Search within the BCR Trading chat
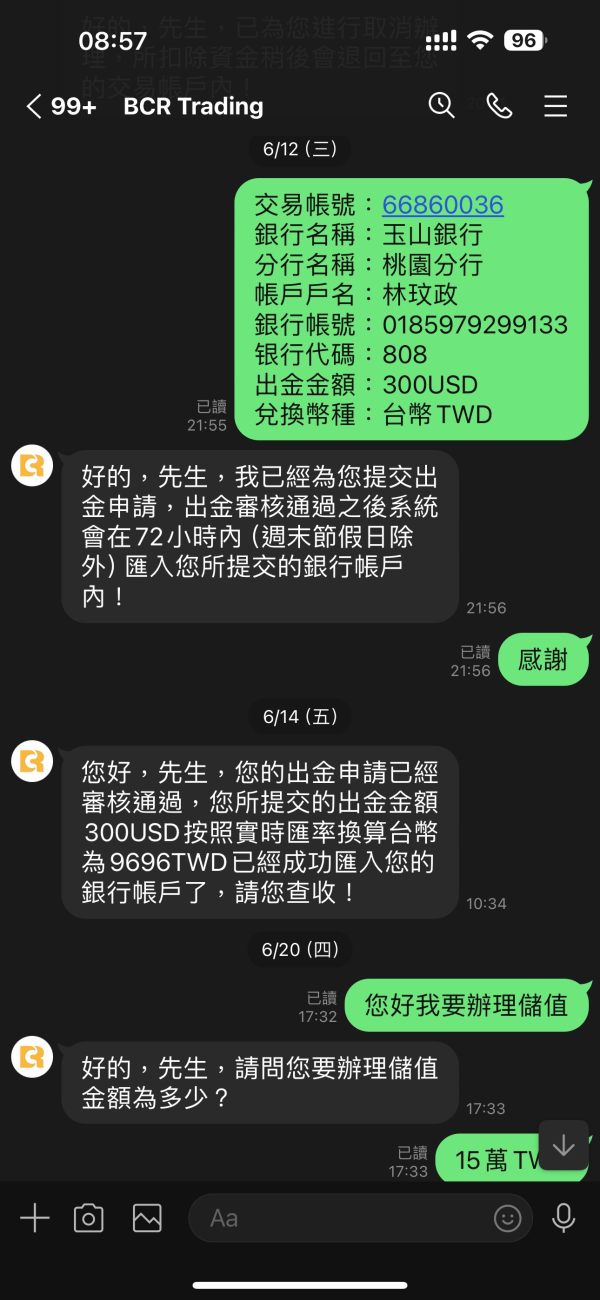 [441, 105]
